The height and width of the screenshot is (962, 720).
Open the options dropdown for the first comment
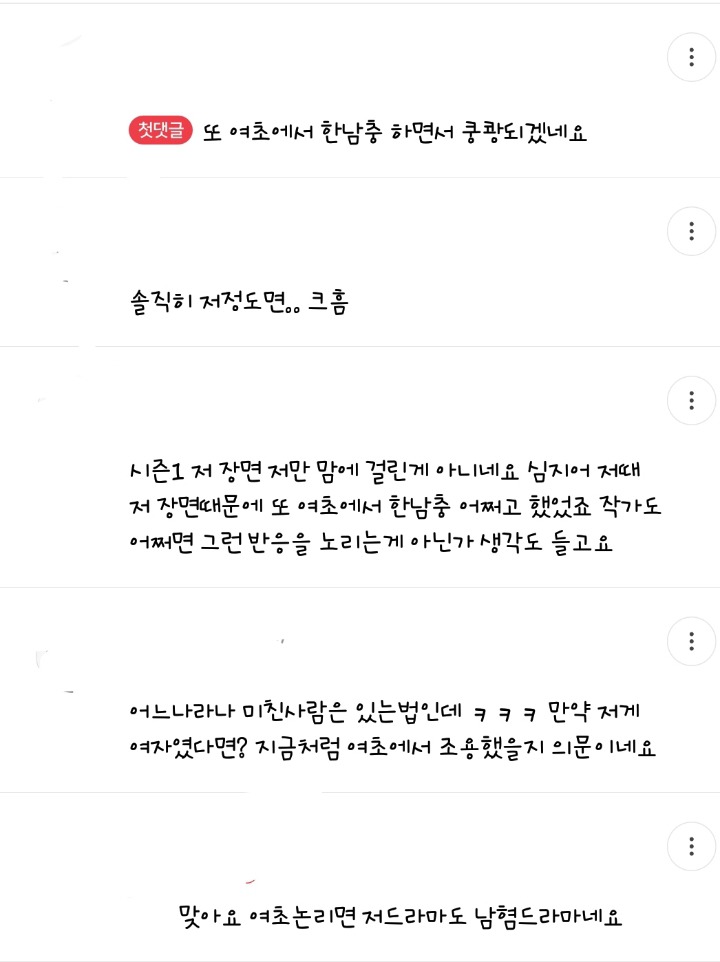coord(691,57)
